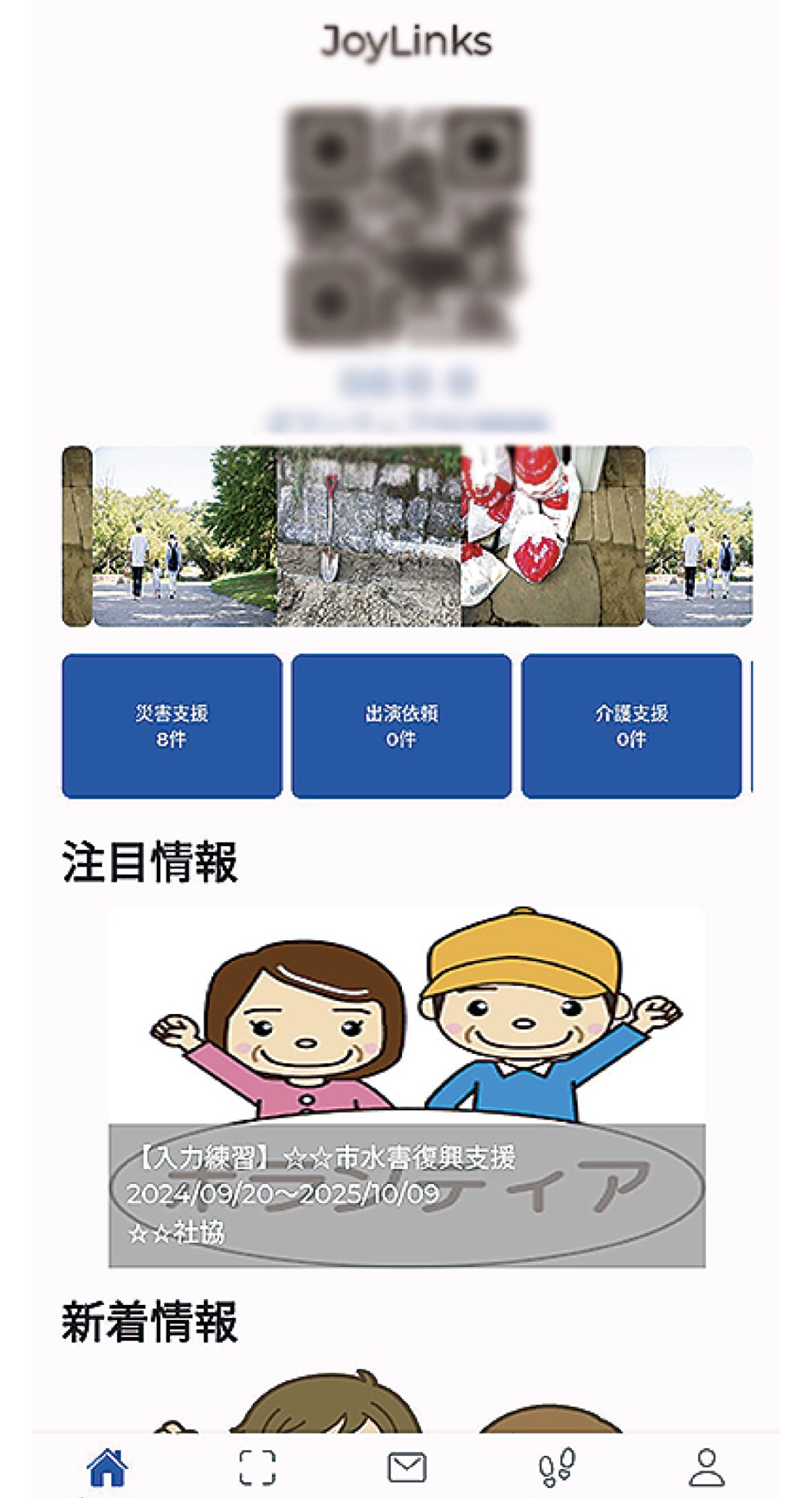The width and height of the screenshot is (812, 1498).
Task: Open the footprints activity tab
Action: 557,1468
